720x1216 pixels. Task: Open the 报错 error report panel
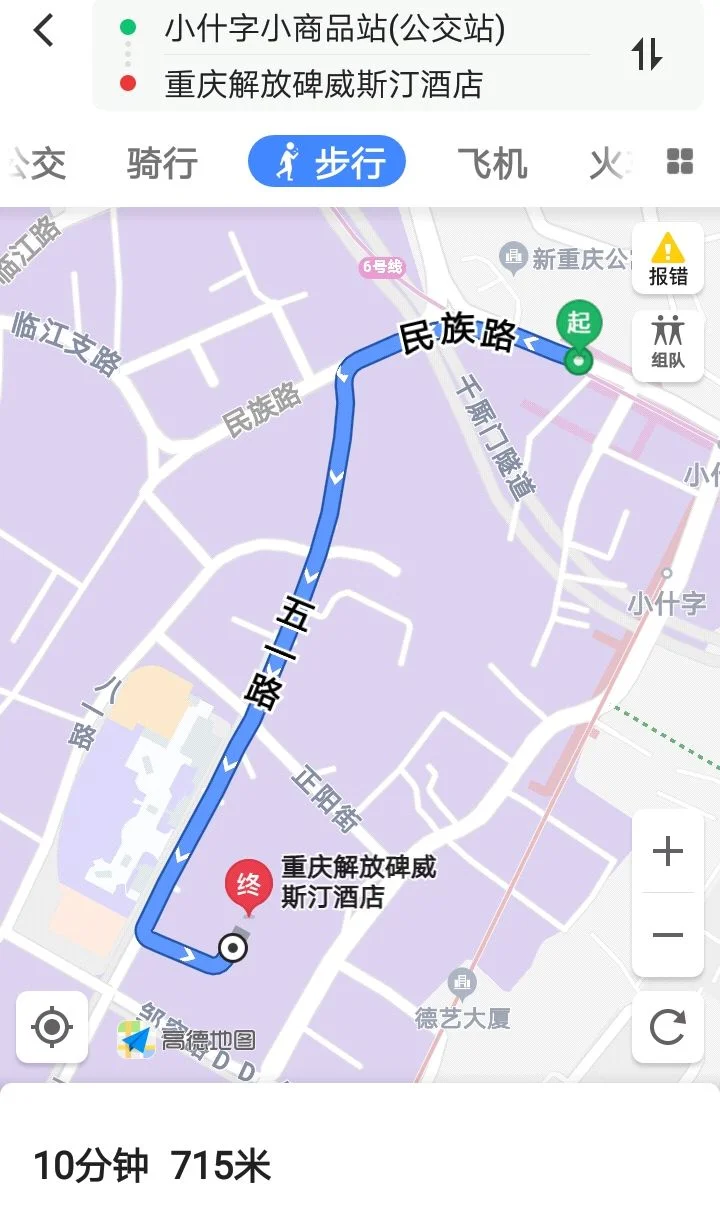[667, 258]
